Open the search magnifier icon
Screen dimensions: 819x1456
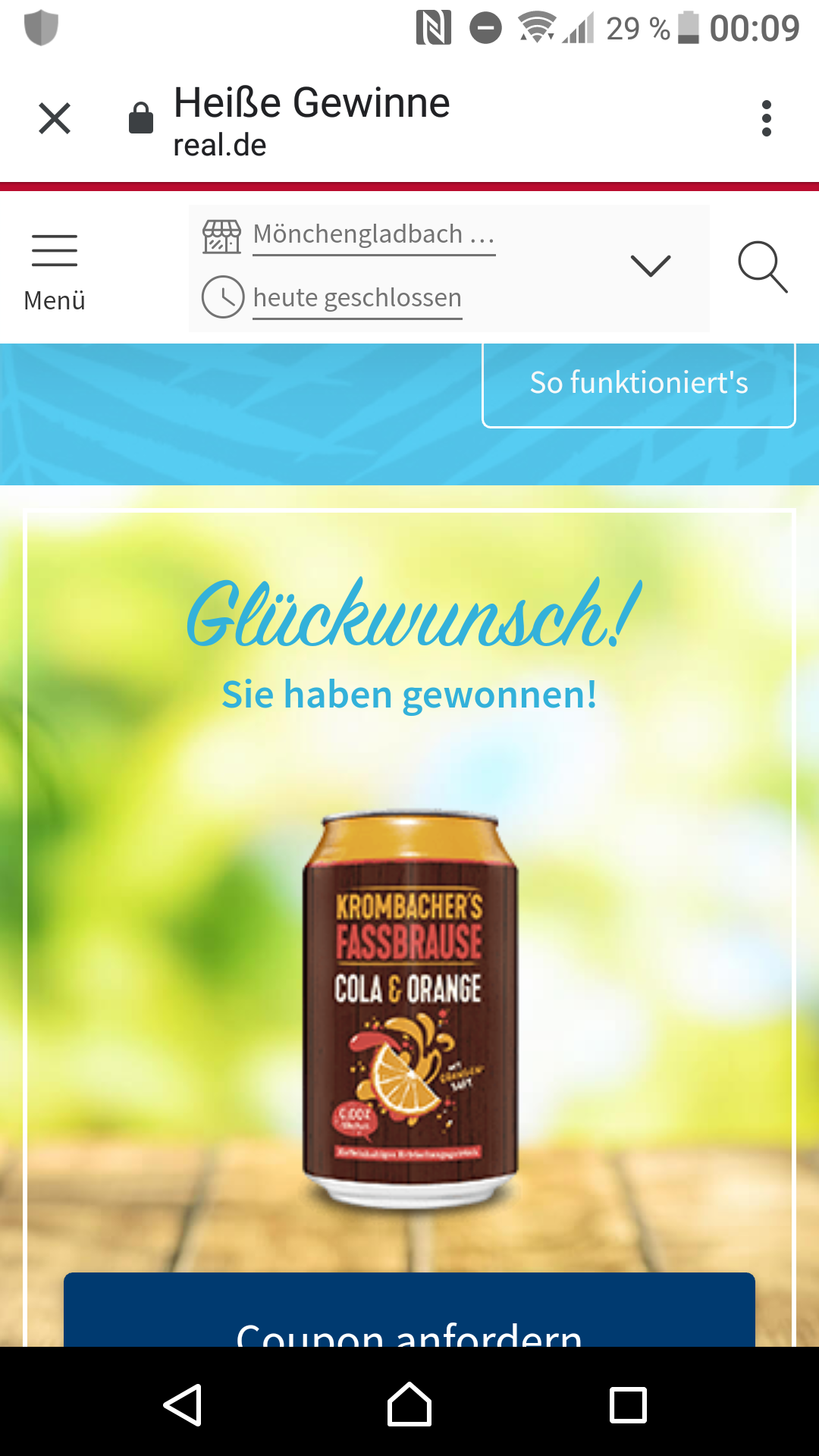[x=763, y=267]
